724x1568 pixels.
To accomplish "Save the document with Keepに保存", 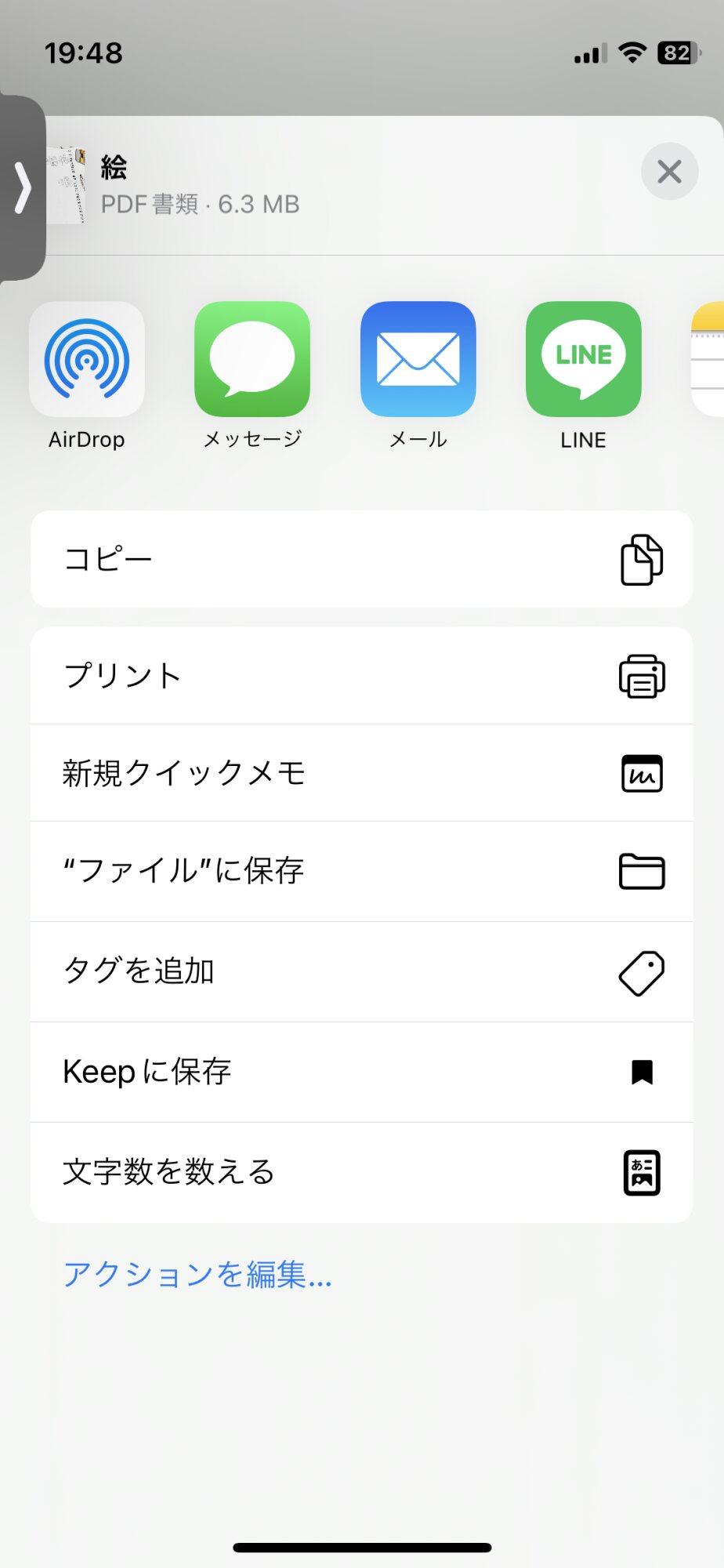I will [361, 1072].
